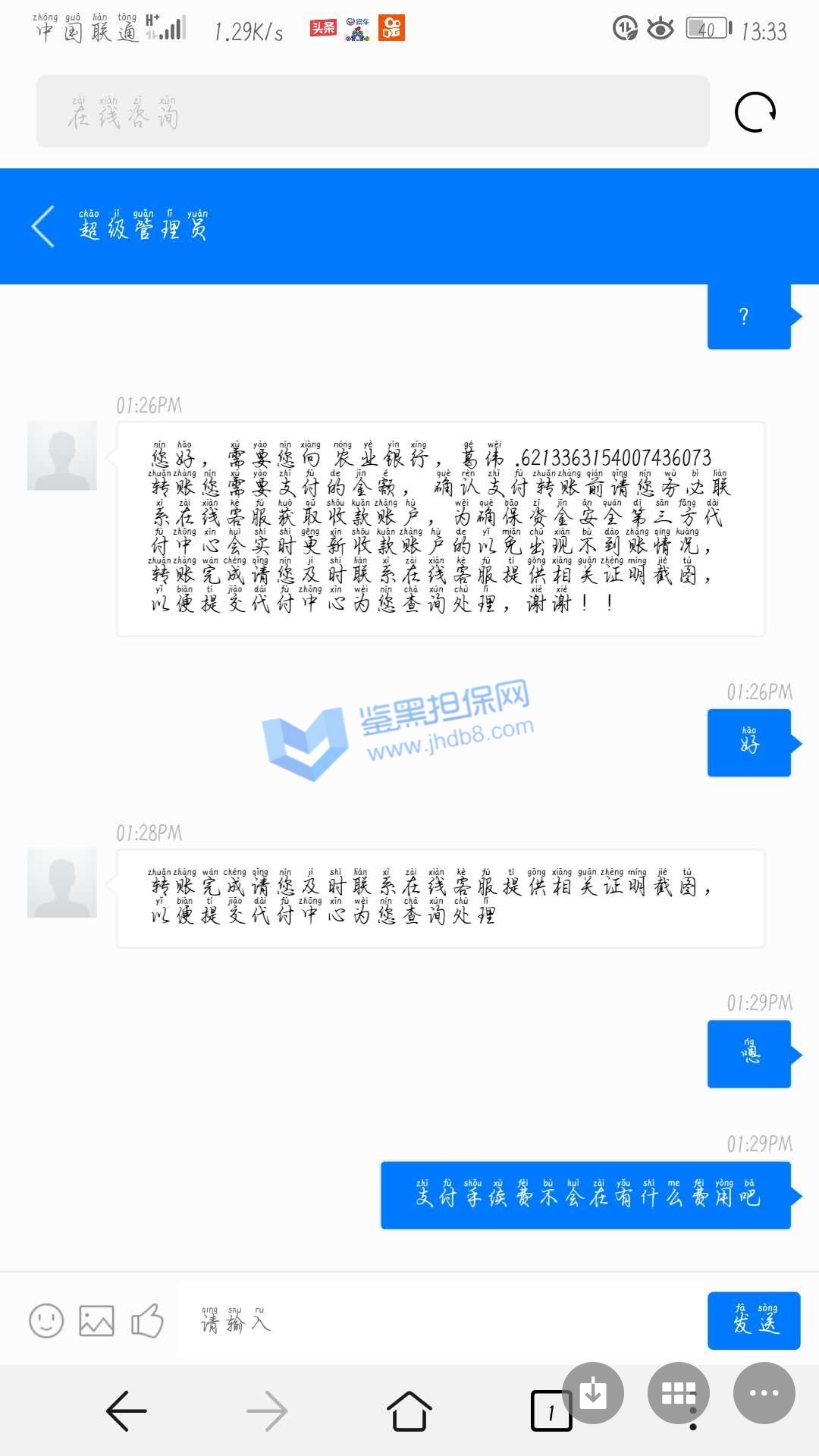Send the message with 发送

[x=753, y=1320]
